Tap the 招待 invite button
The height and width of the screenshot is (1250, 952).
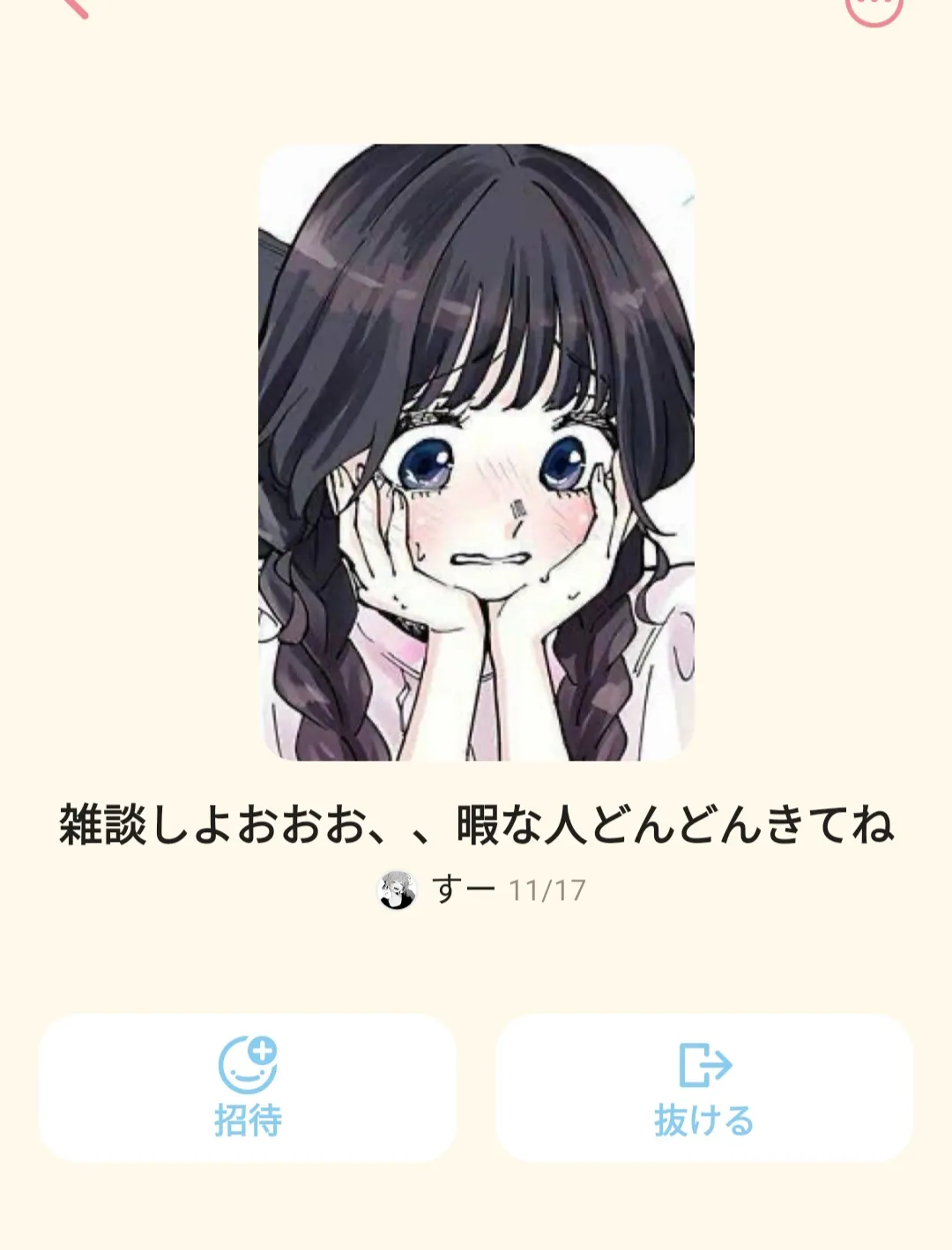point(247,1088)
